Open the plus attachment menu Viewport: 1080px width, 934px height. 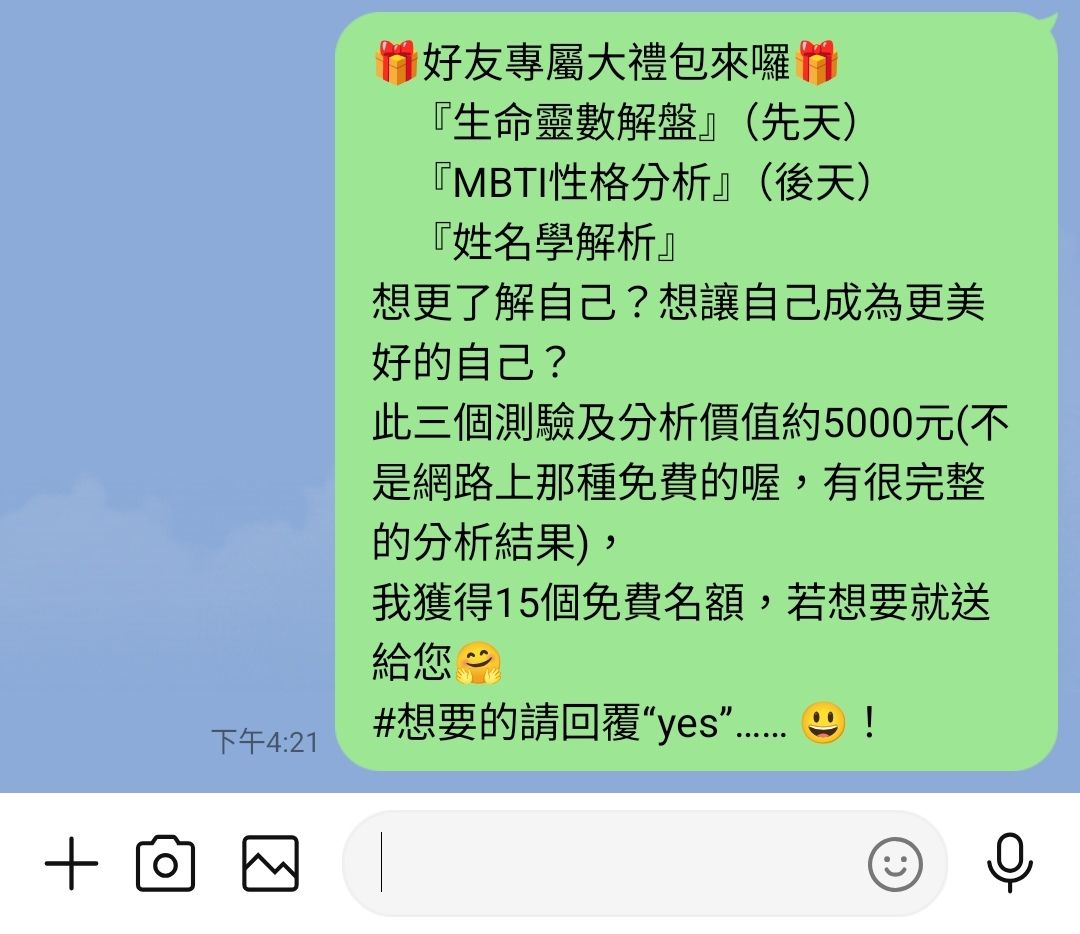pos(71,863)
